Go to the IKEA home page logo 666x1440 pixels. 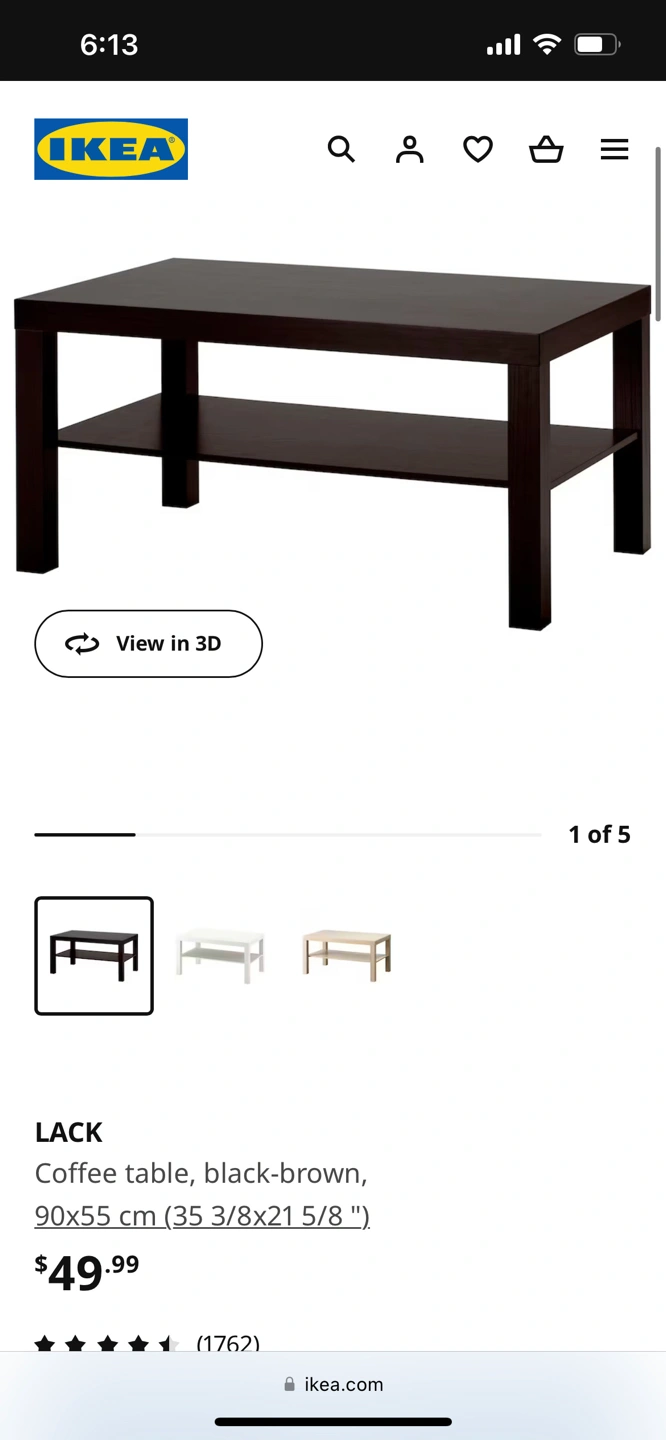[x=111, y=149]
